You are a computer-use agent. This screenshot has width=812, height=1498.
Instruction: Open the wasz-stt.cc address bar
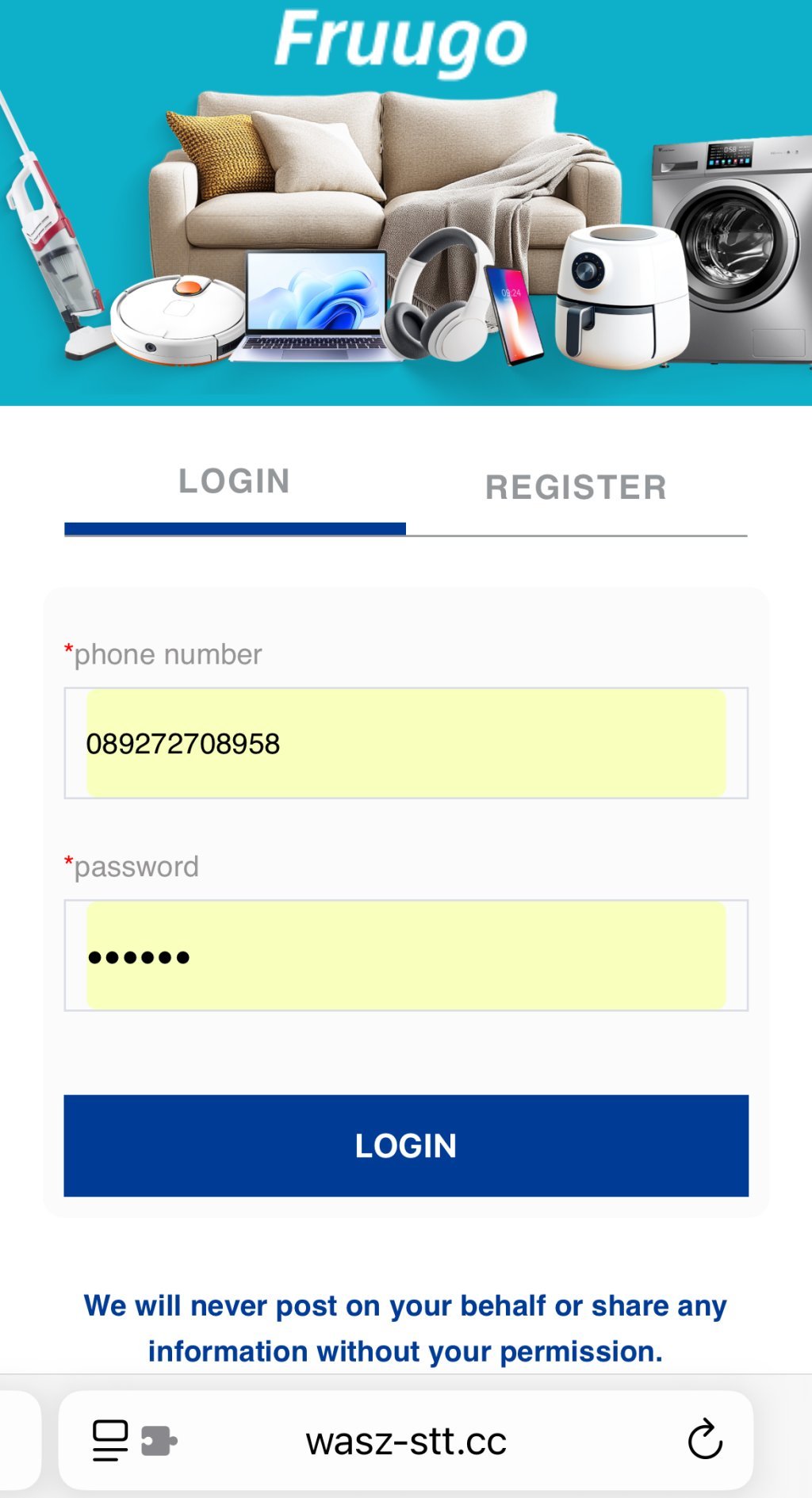[x=406, y=1441]
